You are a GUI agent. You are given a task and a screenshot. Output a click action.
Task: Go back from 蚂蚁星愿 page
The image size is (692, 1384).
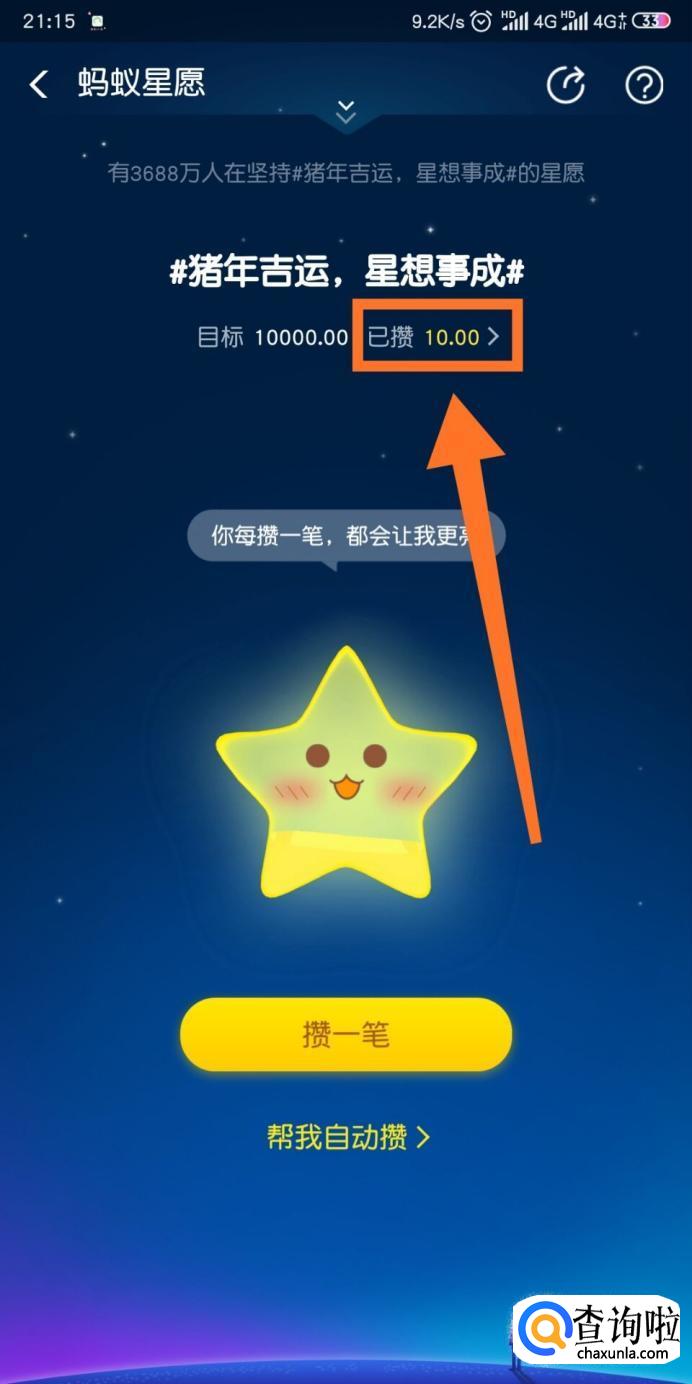pyautogui.click(x=38, y=85)
